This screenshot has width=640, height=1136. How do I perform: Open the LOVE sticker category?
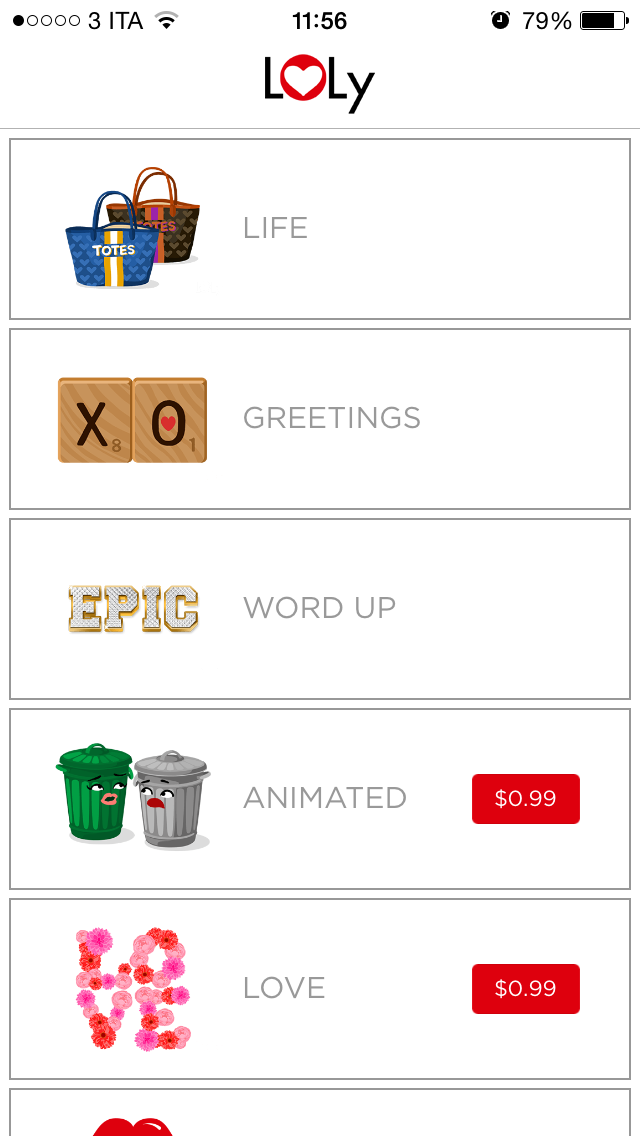pos(283,988)
